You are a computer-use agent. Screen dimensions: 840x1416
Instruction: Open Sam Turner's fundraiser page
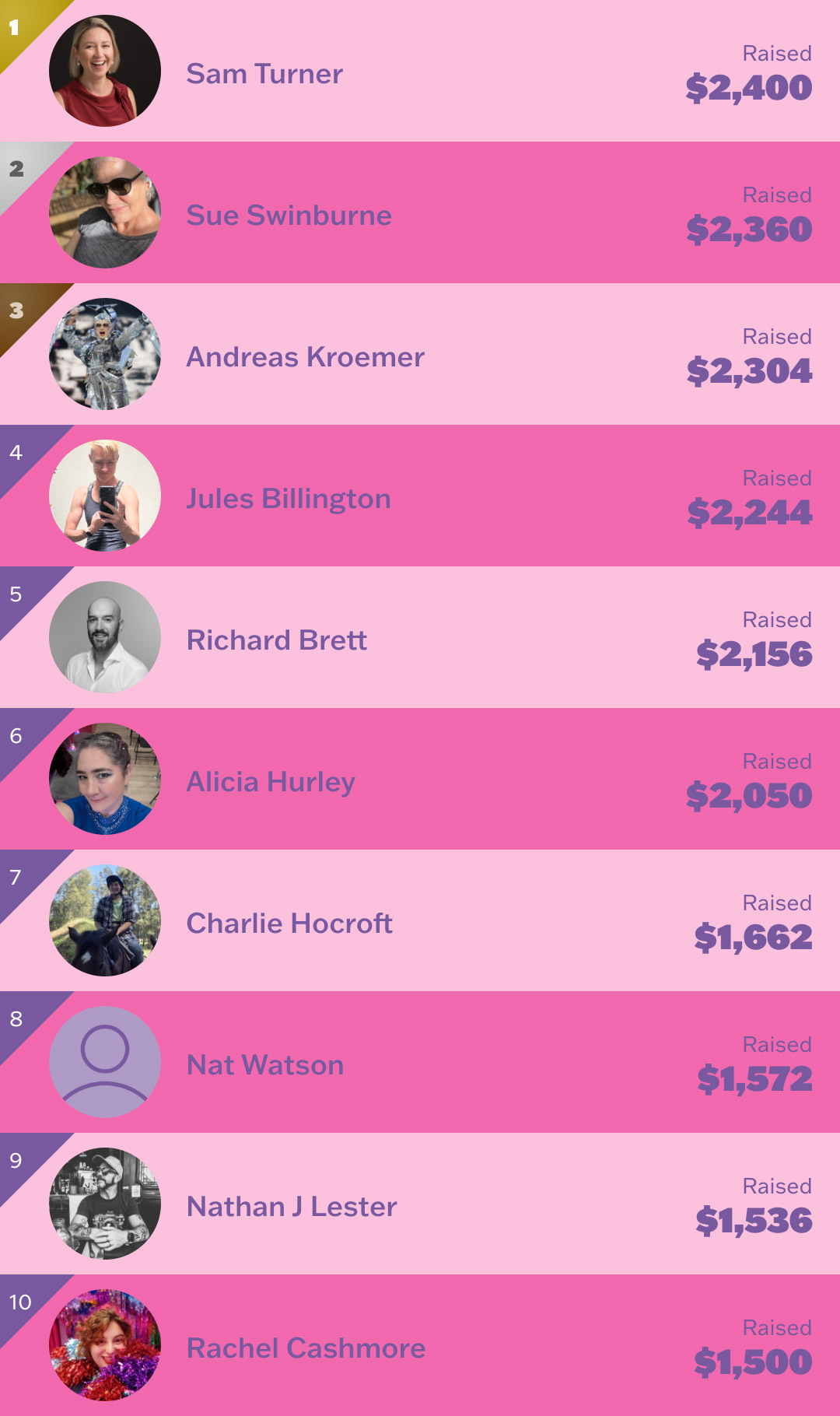click(x=264, y=74)
